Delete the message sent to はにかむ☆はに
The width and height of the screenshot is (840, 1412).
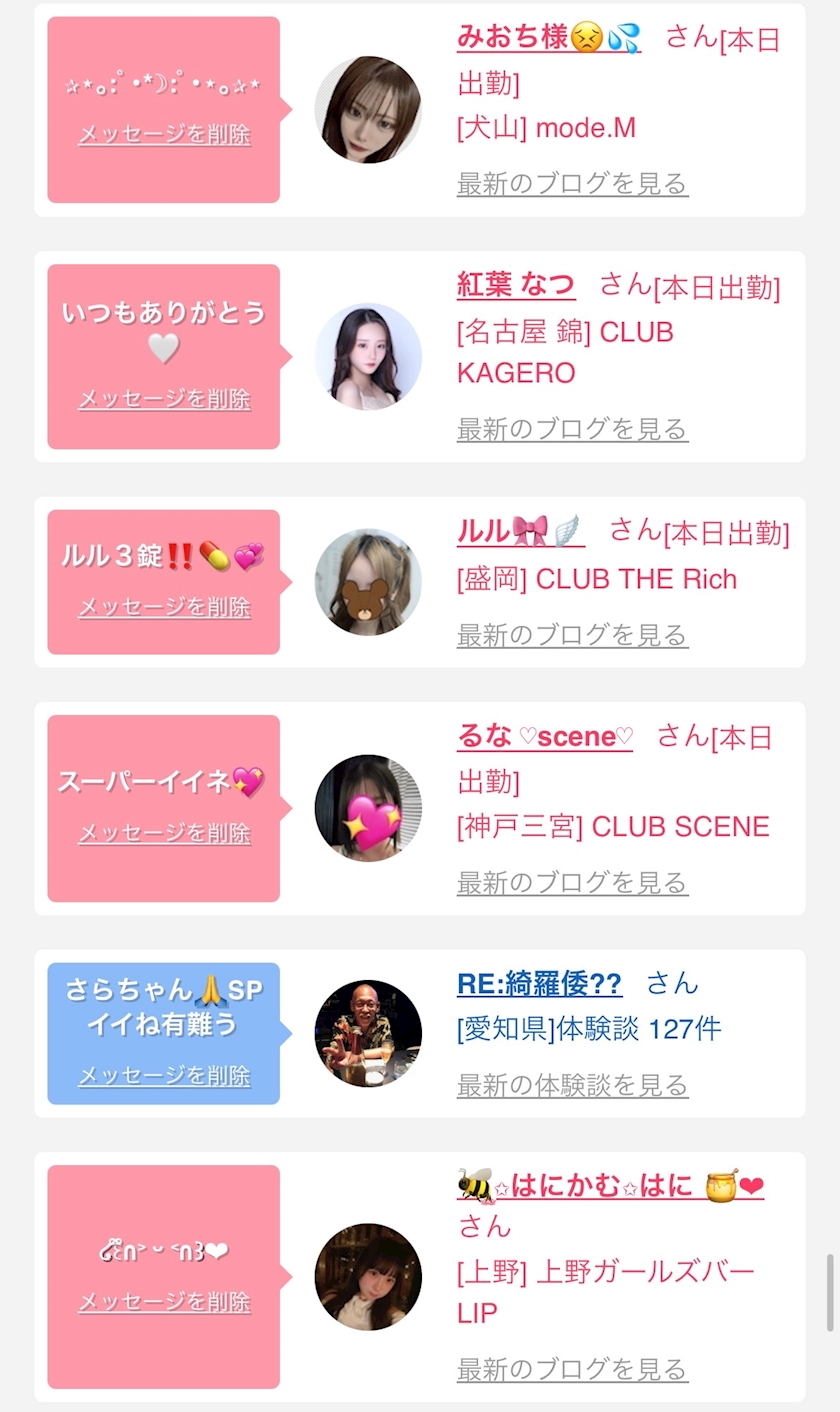[x=164, y=1302]
